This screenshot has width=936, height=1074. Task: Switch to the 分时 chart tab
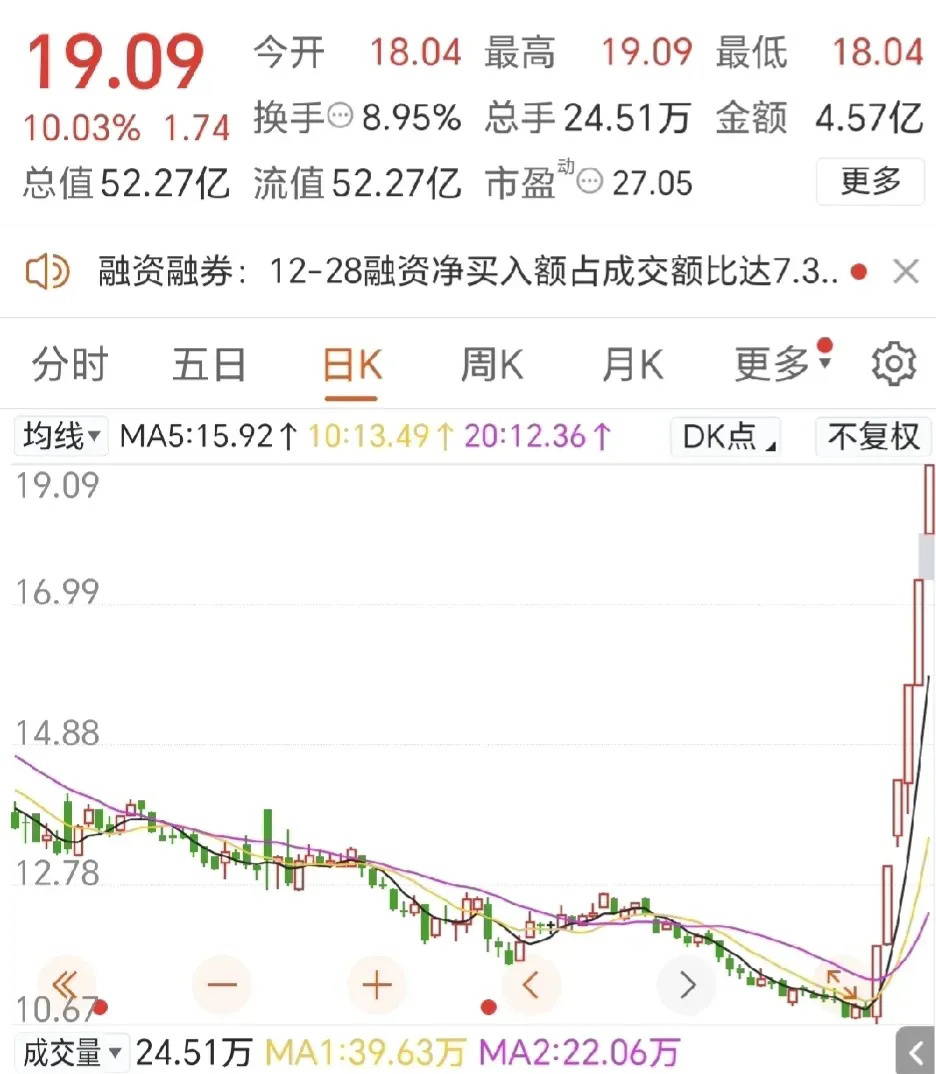point(69,366)
